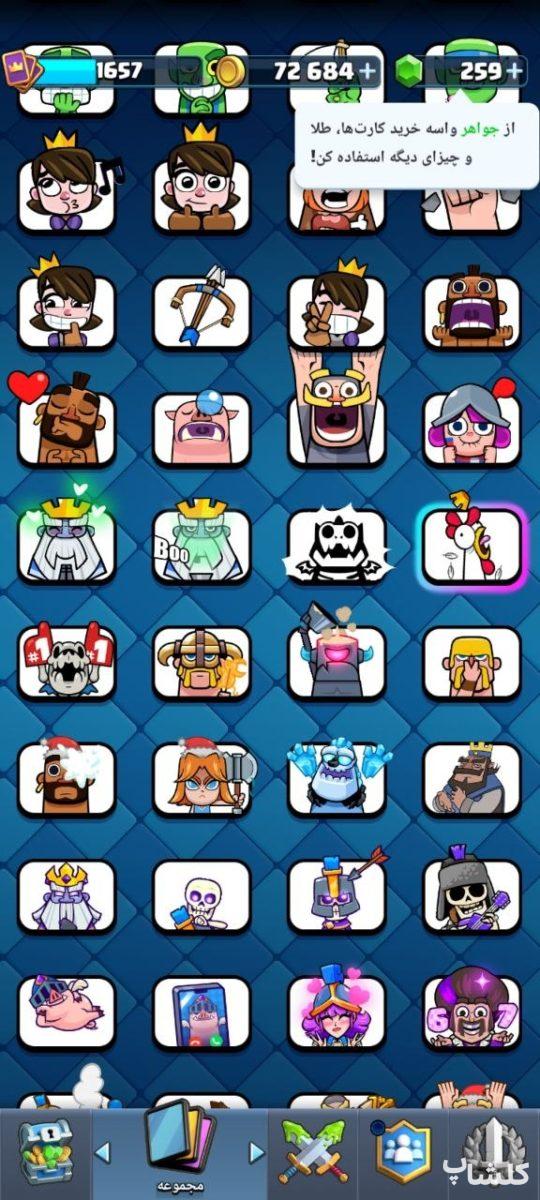The image size is (540, 1200).
Task: Tap the left arrow beside the collection tab
Action: click(x=102, y=1153)
